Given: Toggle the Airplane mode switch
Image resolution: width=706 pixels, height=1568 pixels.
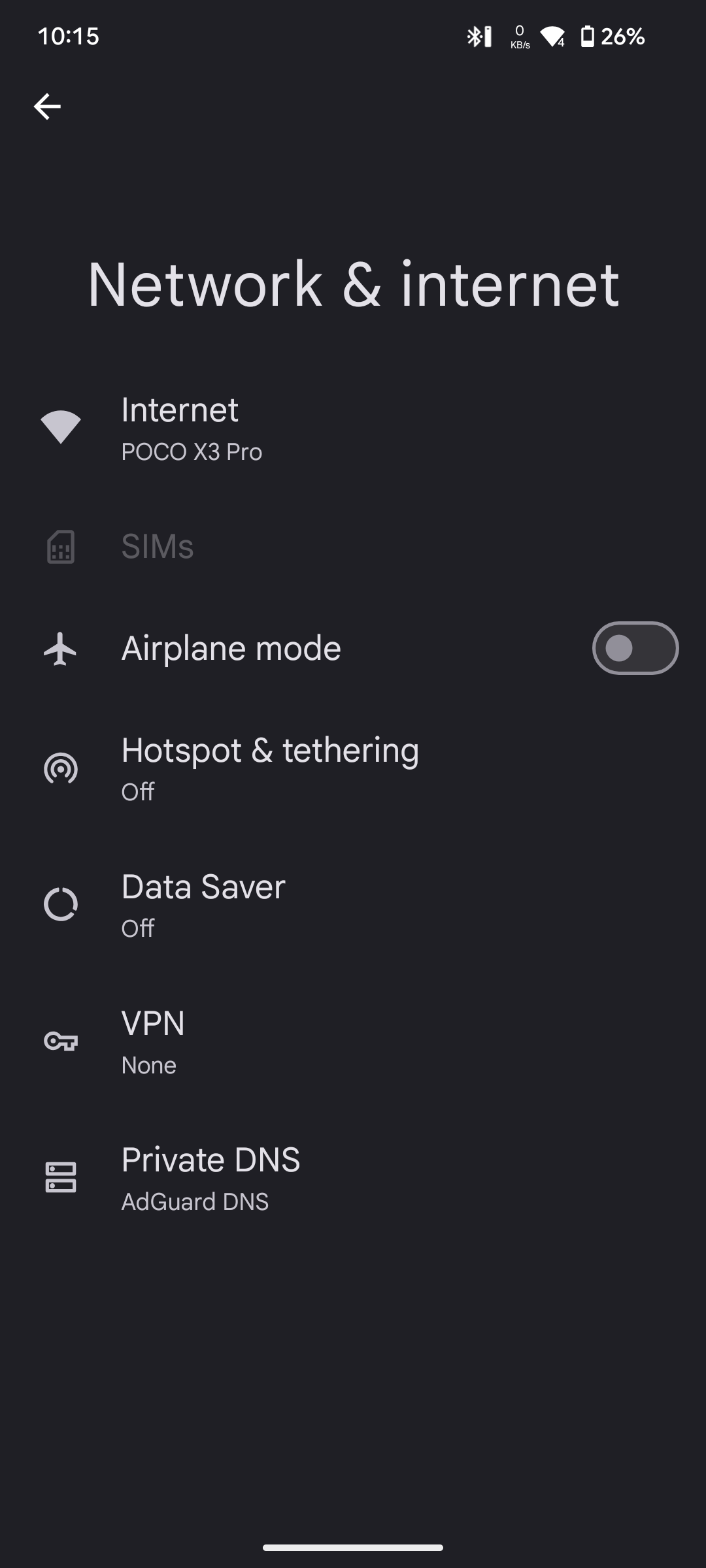Looking at the screenshot, I should coord(635,648).
